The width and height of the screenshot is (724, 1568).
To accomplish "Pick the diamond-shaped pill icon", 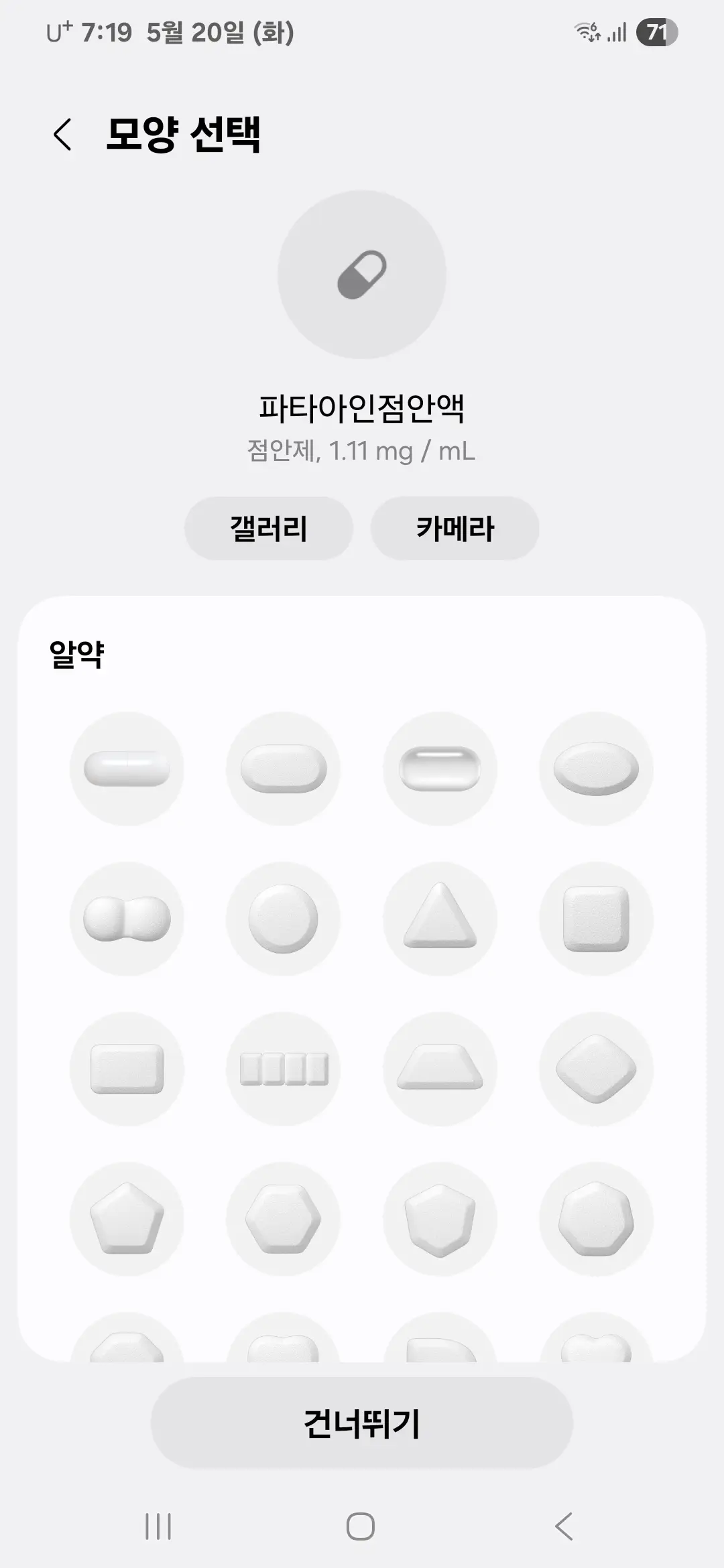I will click(595, 1070).
